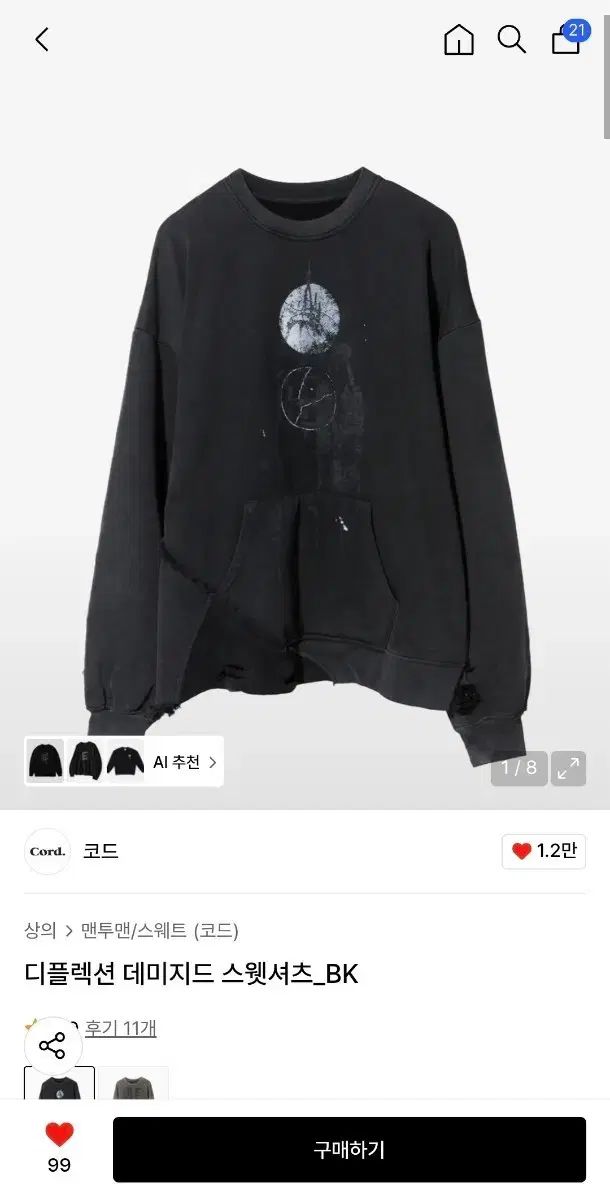This screenshot has width=610, height=1200.
Task: Open the 맨투맨/스웨트 (코드) category
Action: point(160,931)
